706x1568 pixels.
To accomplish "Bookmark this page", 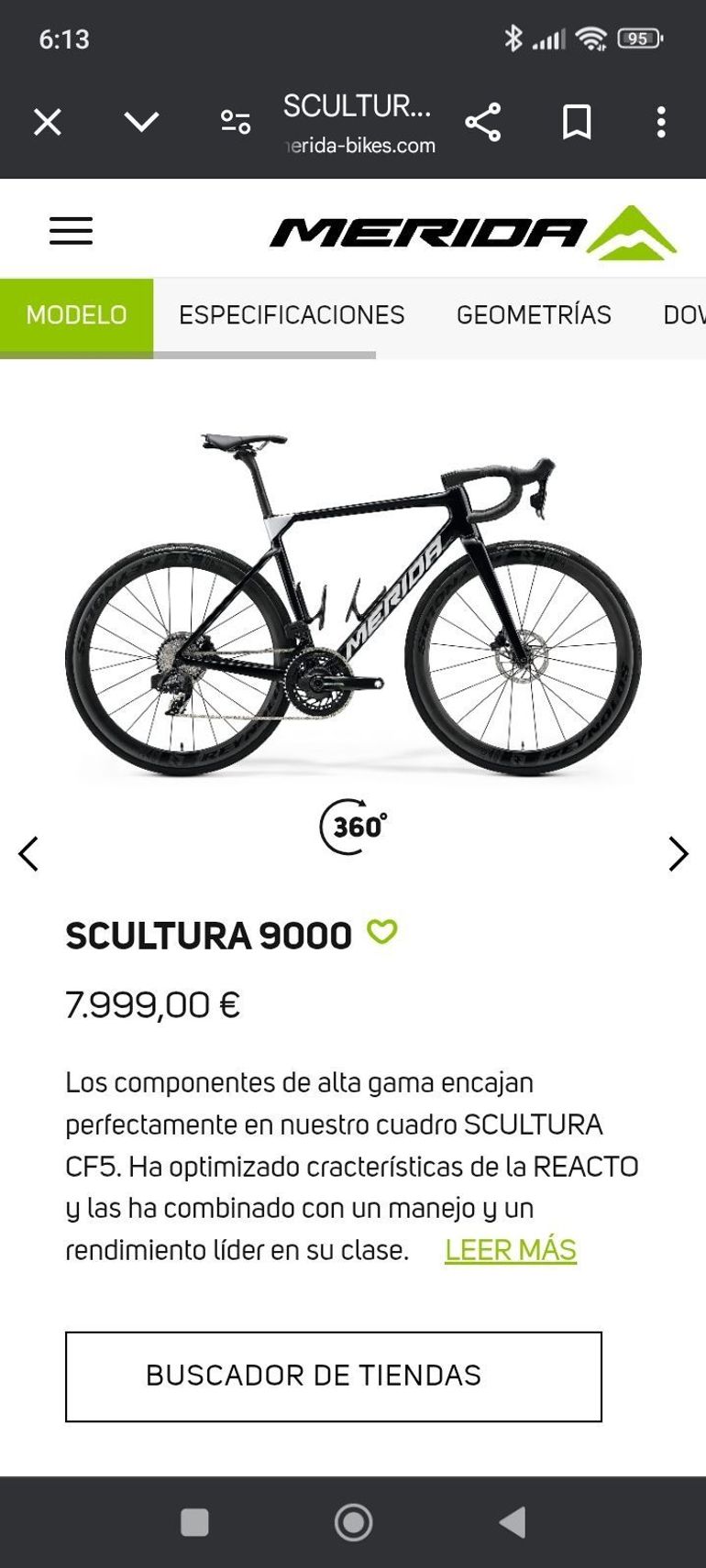I will (577, 122).
